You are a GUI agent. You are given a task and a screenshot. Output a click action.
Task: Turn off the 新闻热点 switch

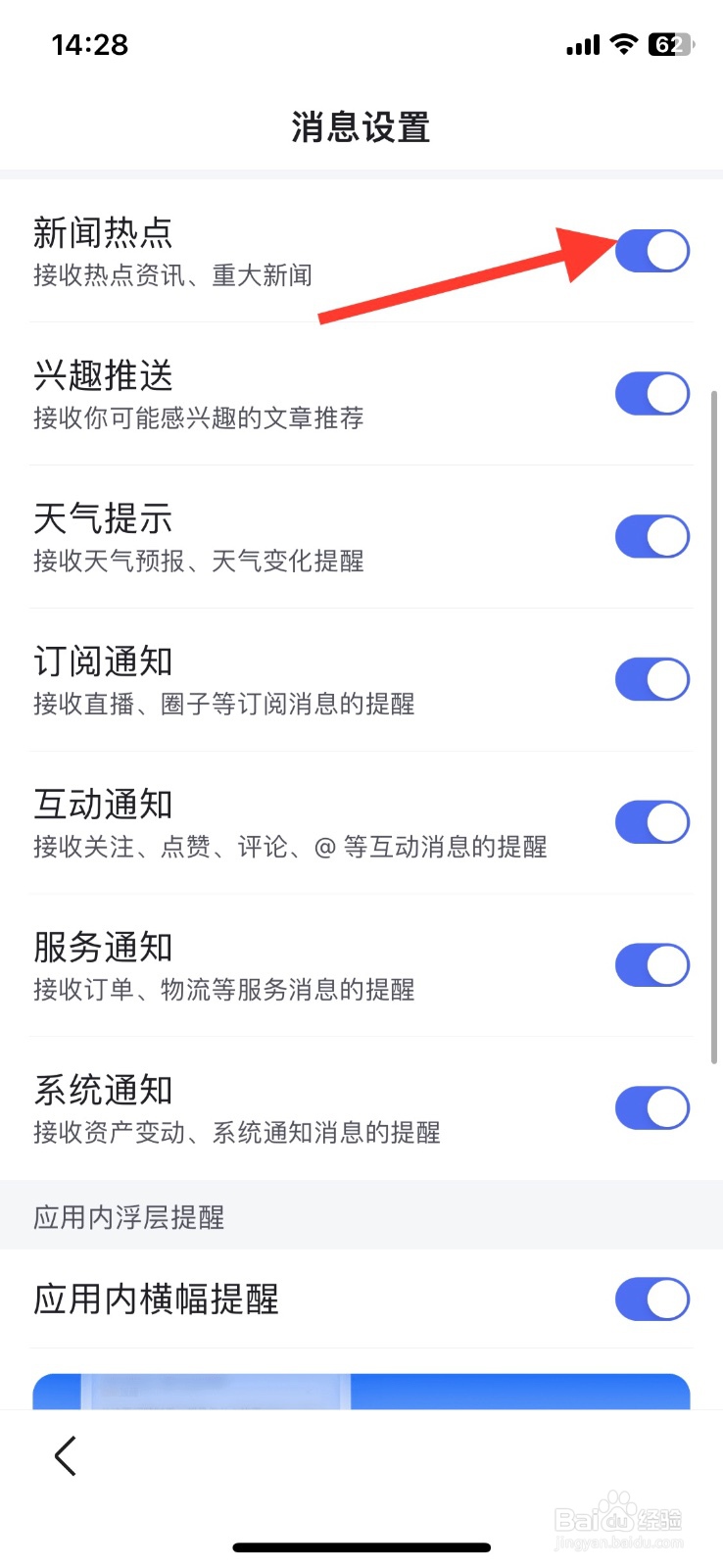pyautogui.click(x=652, y=251)
